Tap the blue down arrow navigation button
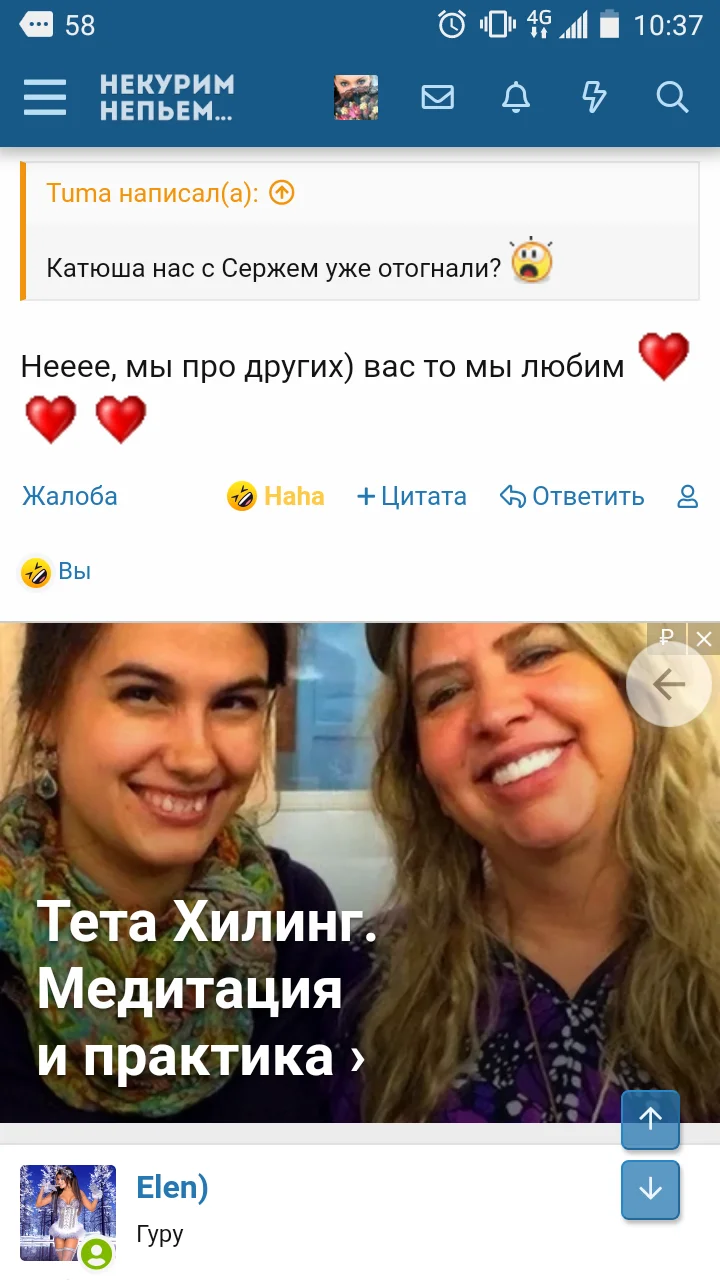This screenshot has height=1280, width=720. (x=650, y=1190)
